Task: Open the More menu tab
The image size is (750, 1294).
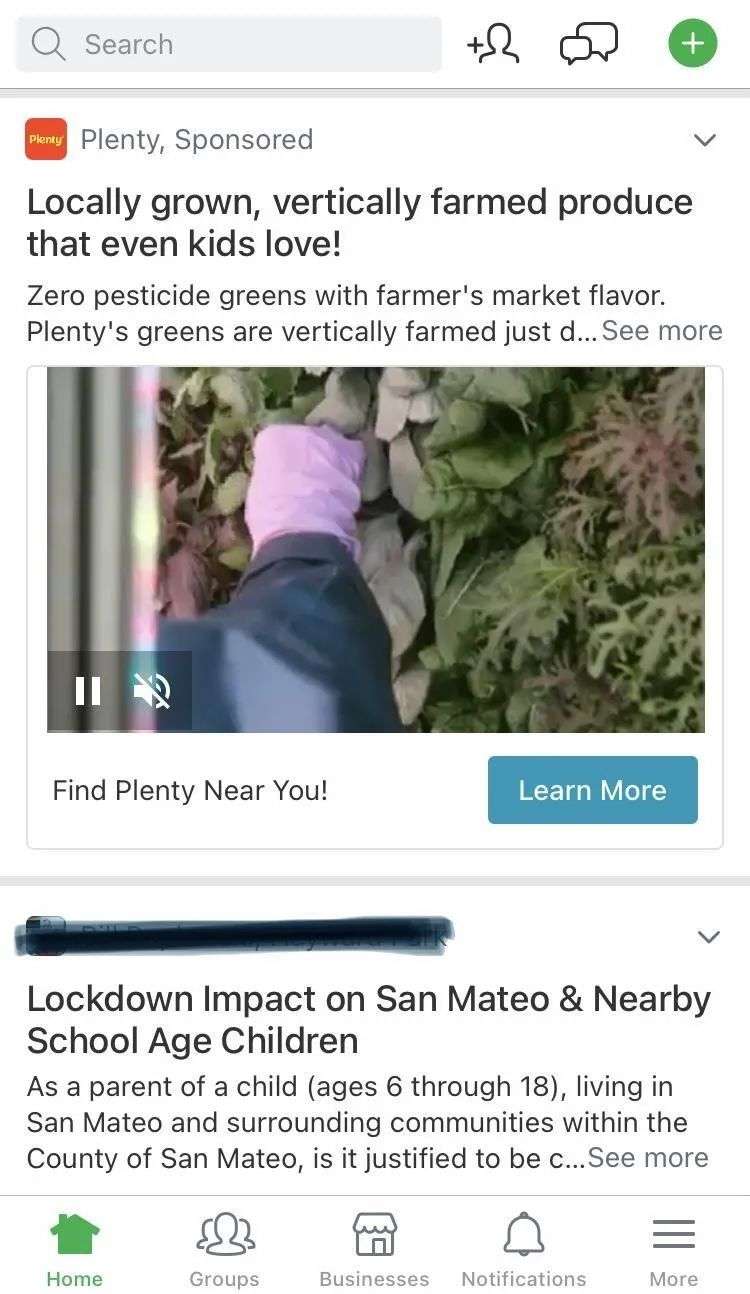Action: 673,1250
